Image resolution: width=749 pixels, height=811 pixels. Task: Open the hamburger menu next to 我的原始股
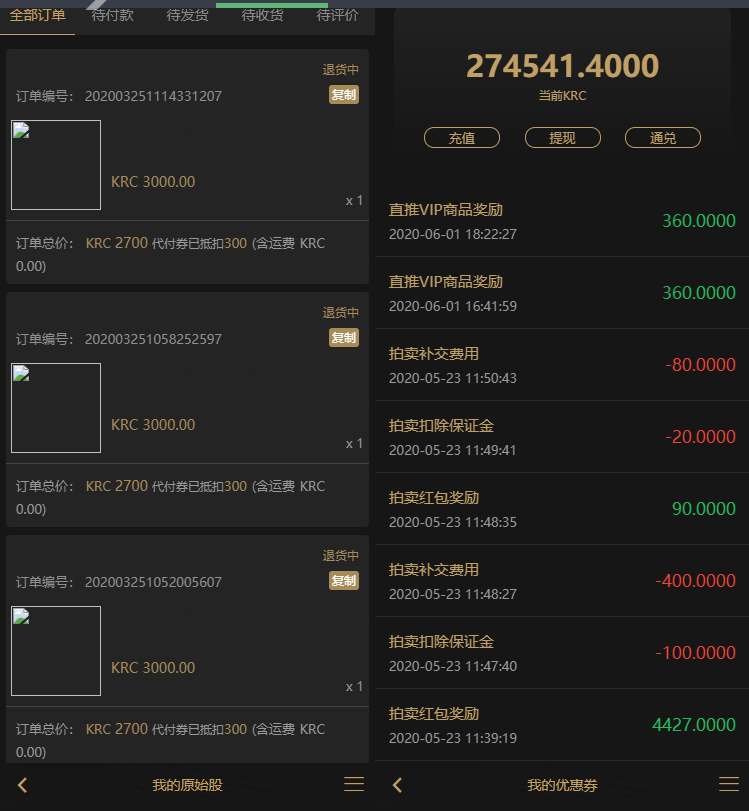354,785
